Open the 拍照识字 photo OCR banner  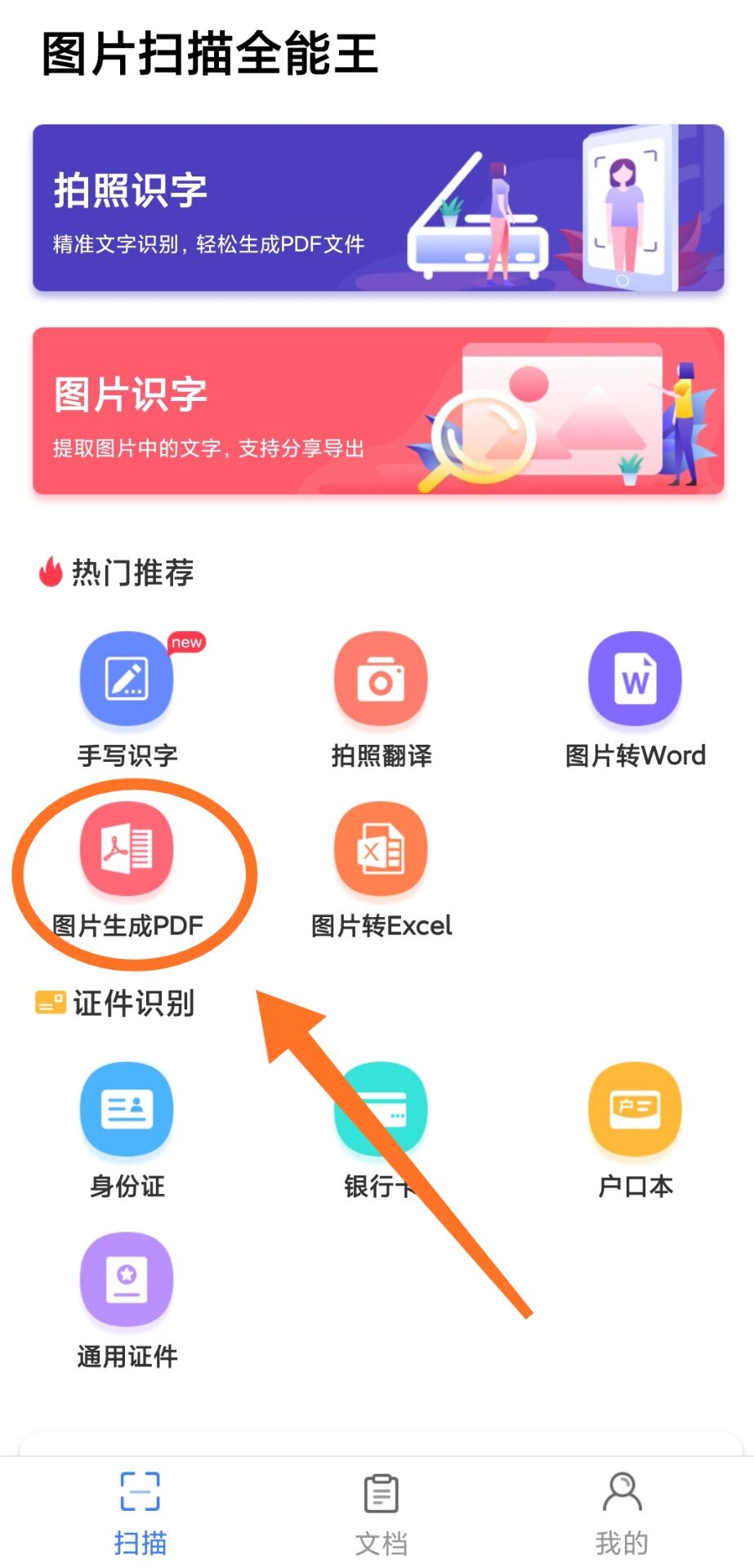[377, 208]
